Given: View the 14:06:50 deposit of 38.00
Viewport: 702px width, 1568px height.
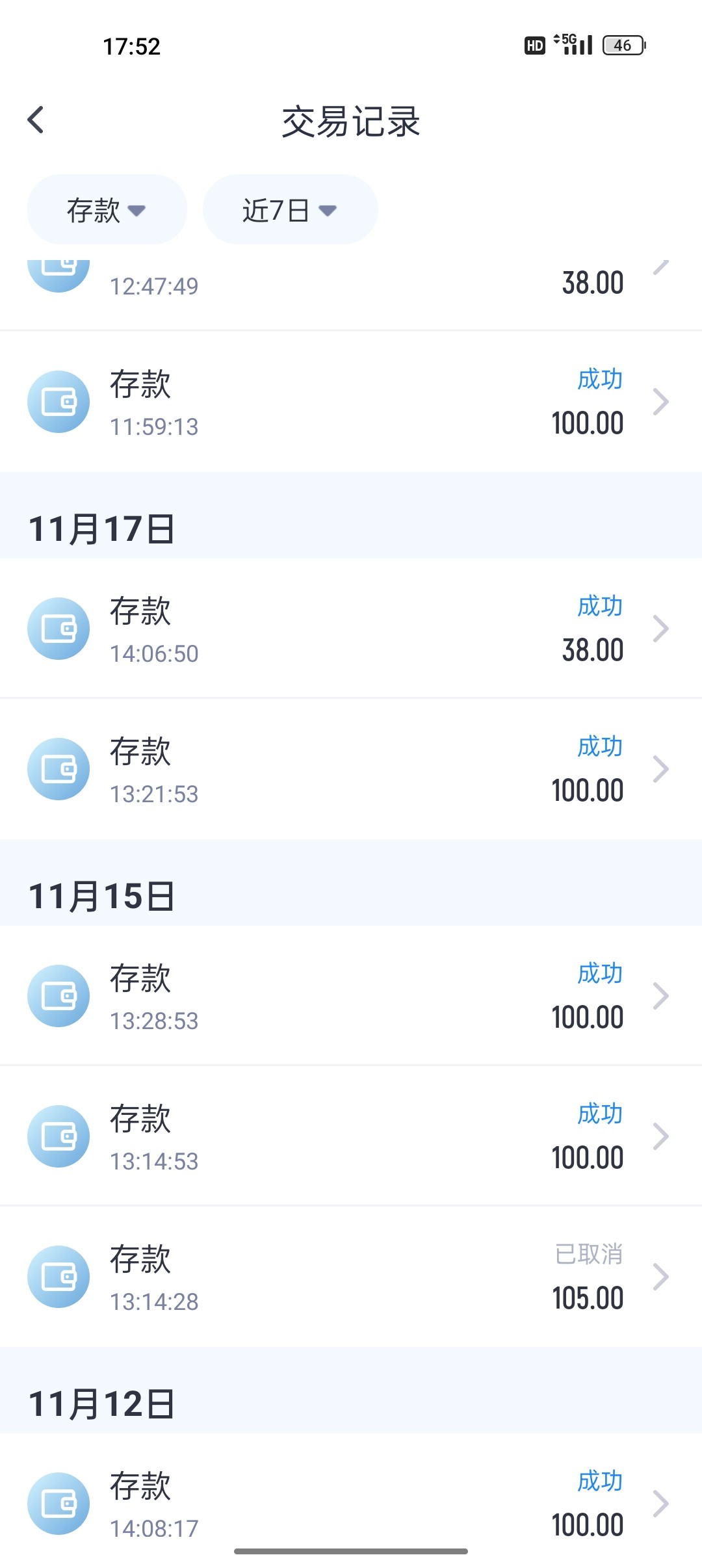Looking at the screenshot, I should tap(351, 629).
